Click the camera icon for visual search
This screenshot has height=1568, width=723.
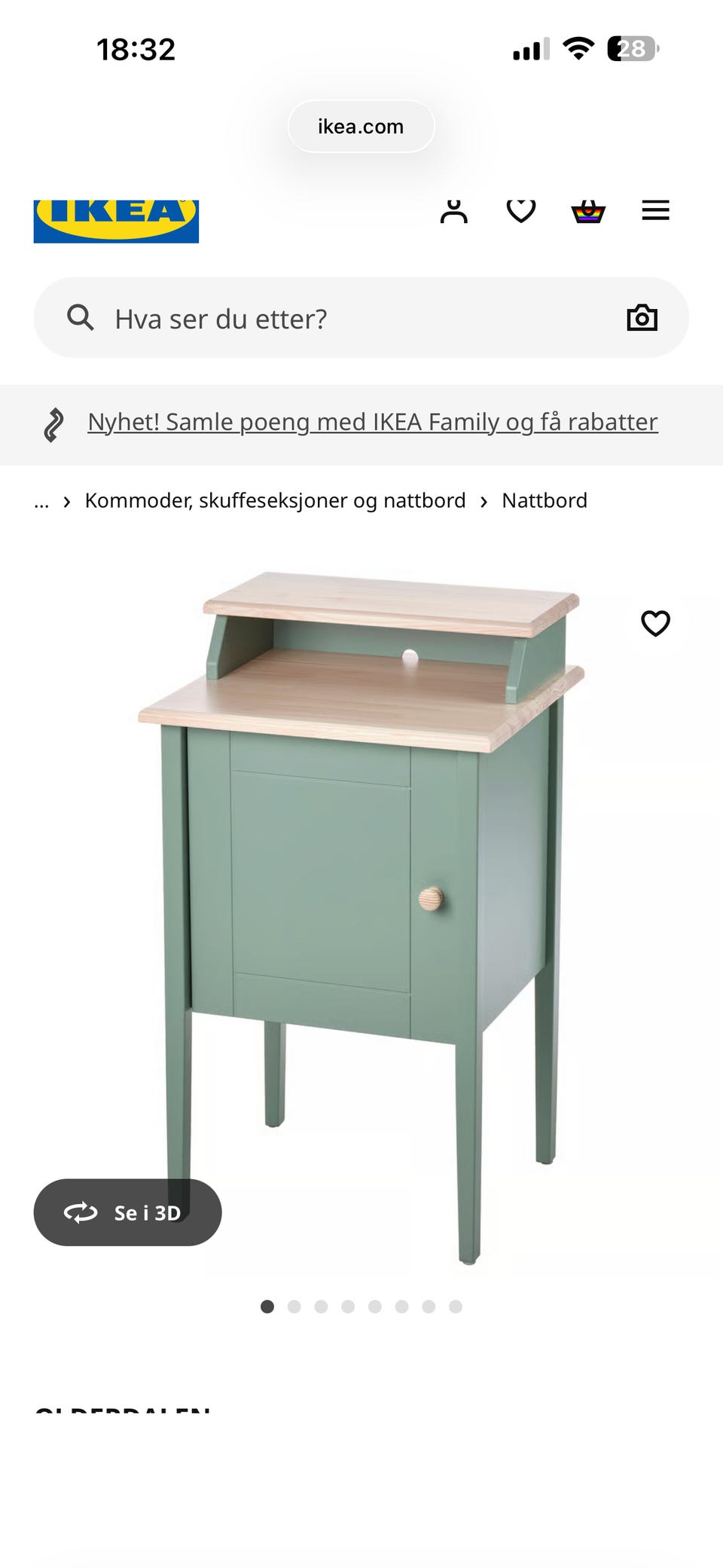point(642,317)
